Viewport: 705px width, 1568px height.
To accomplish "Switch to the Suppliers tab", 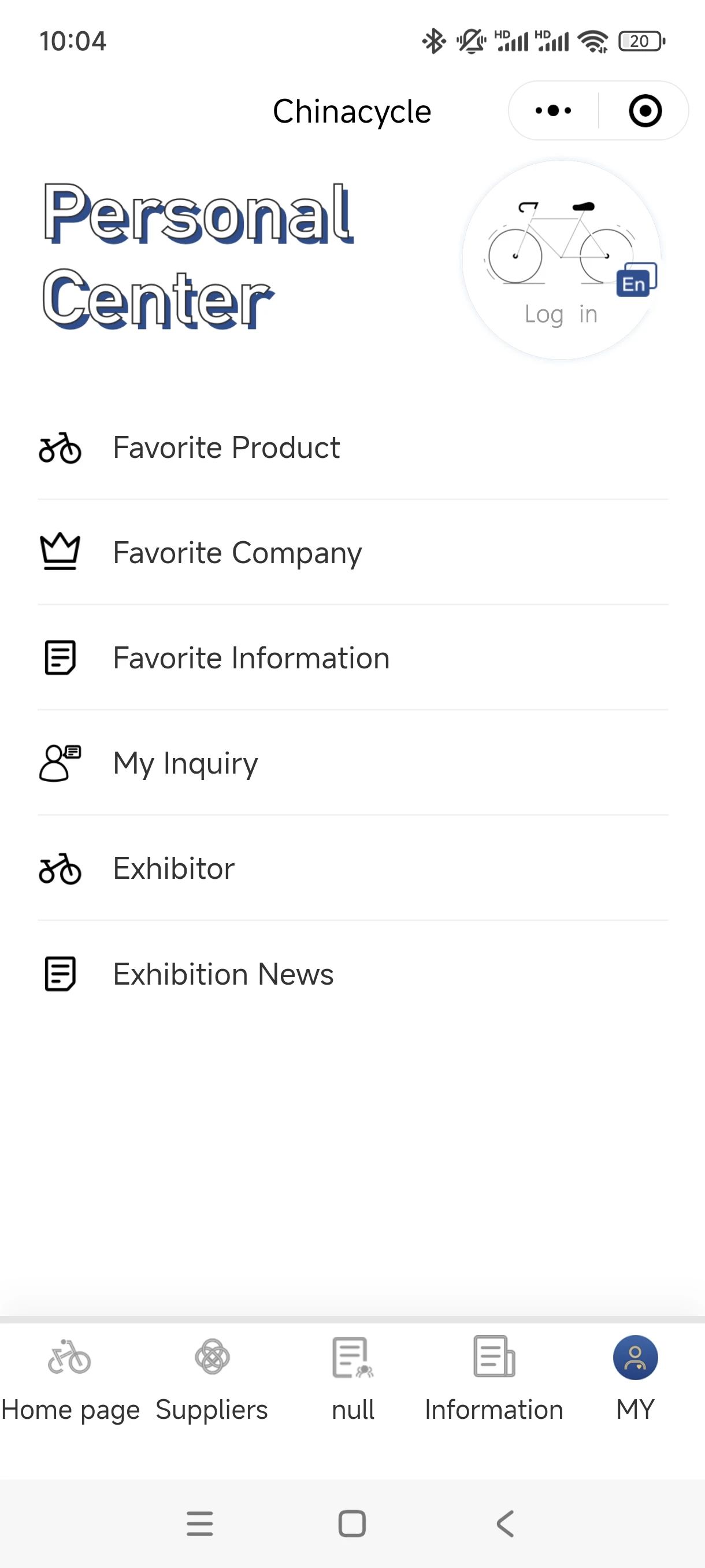I will pyautogui.click(x=211, y=1380).
